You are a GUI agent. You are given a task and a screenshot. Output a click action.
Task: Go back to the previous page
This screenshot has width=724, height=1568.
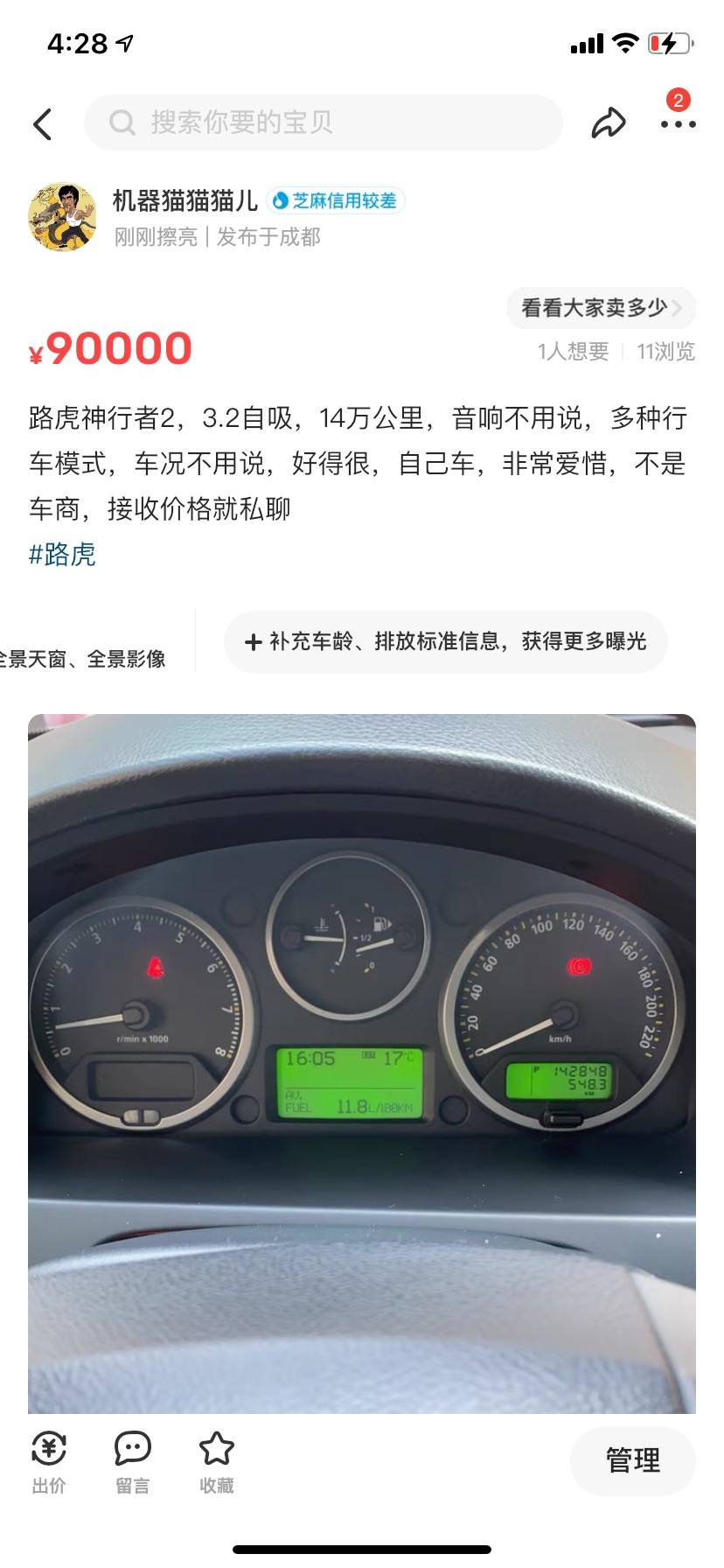click(43, 123)
